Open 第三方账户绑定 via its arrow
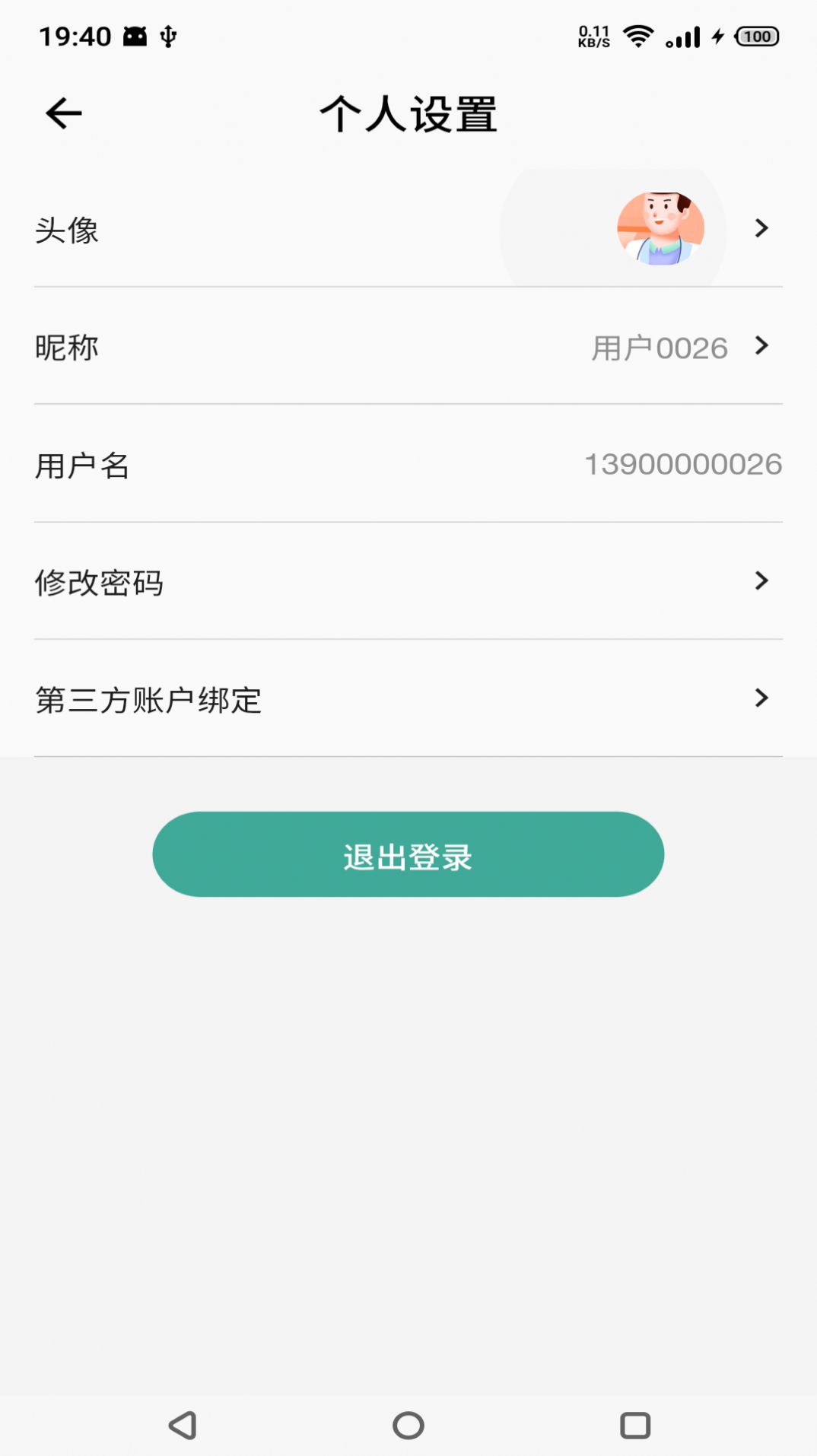The image size is (817, 1456). (x=761, y=698)
